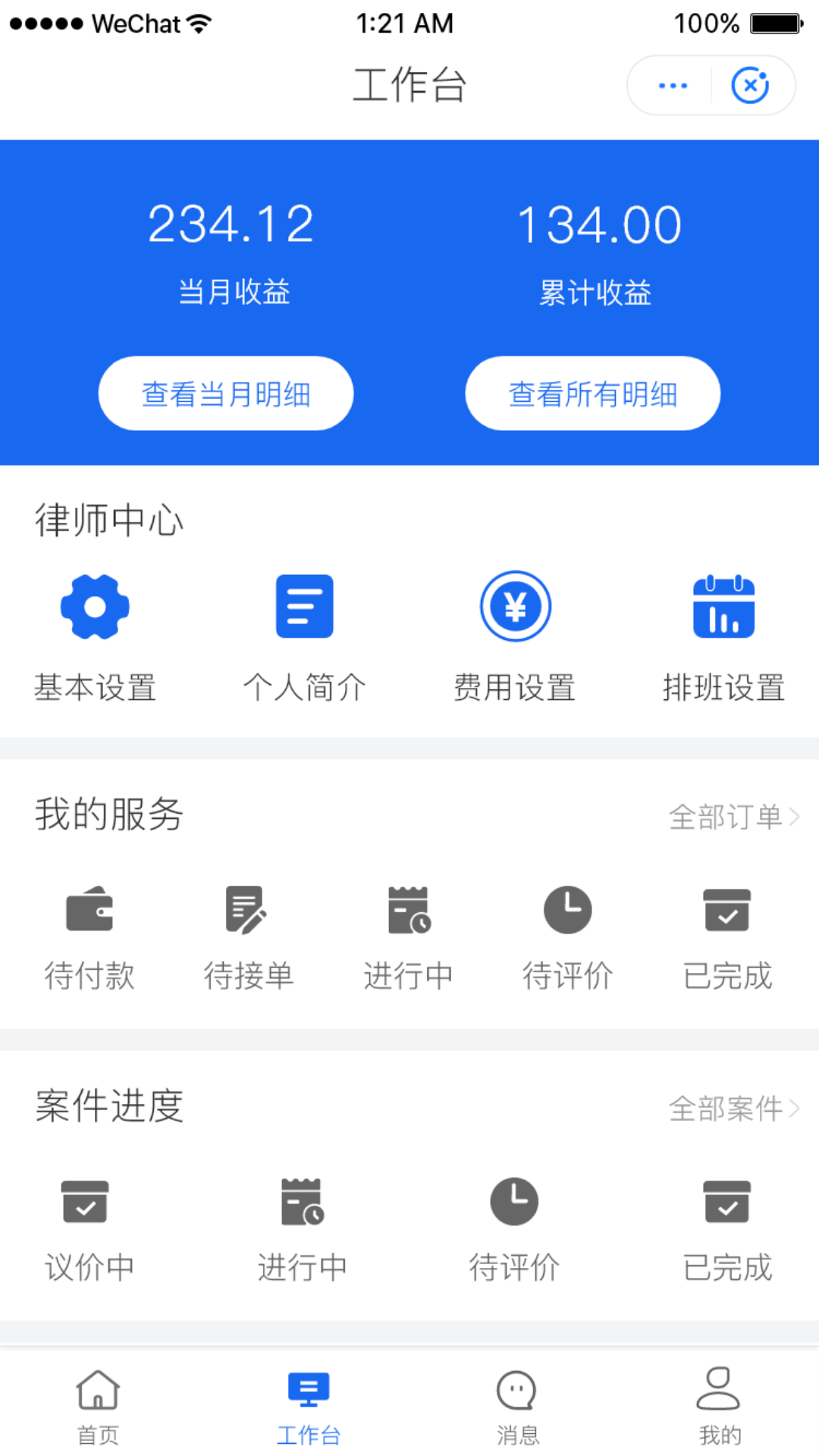Viewport: 819px width, 1456px height.
Task: View 全部订单
Action: click(733, 817)
